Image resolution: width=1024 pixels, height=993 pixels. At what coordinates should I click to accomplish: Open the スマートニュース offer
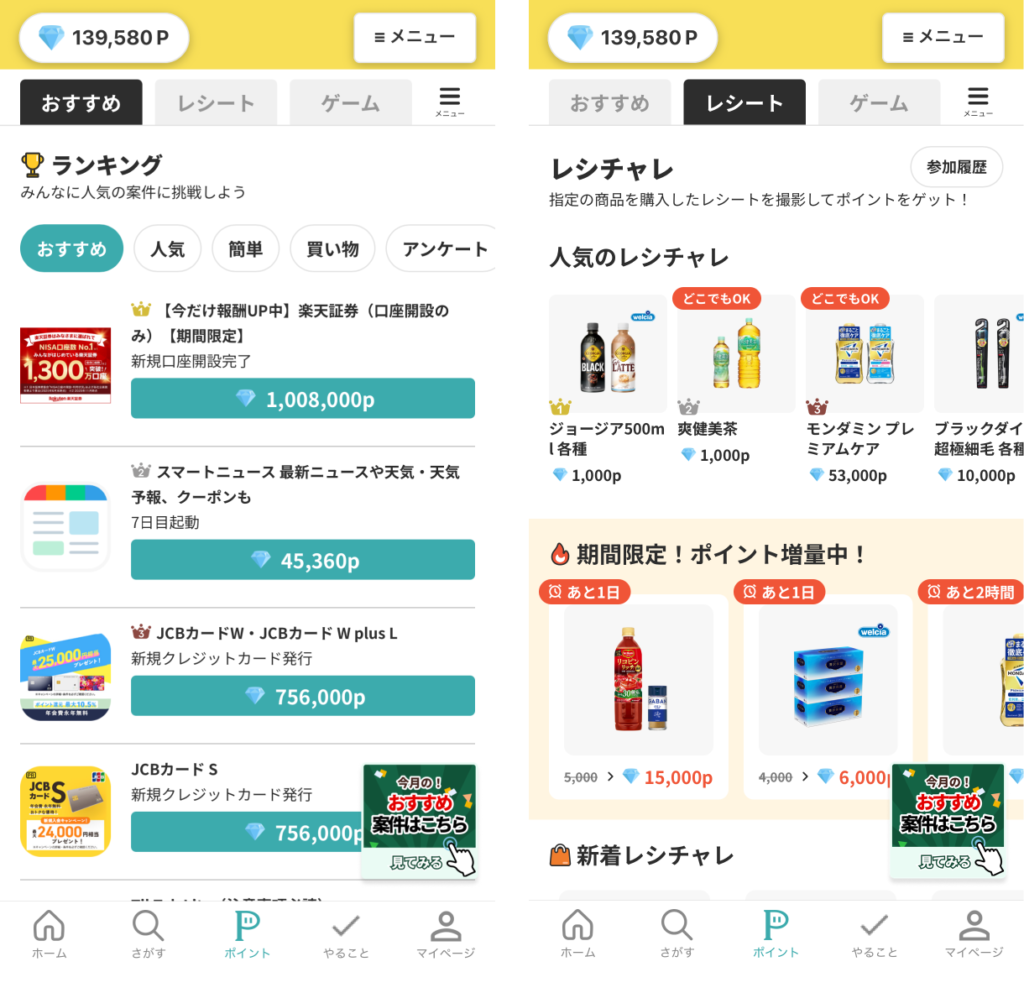[295, 484]
